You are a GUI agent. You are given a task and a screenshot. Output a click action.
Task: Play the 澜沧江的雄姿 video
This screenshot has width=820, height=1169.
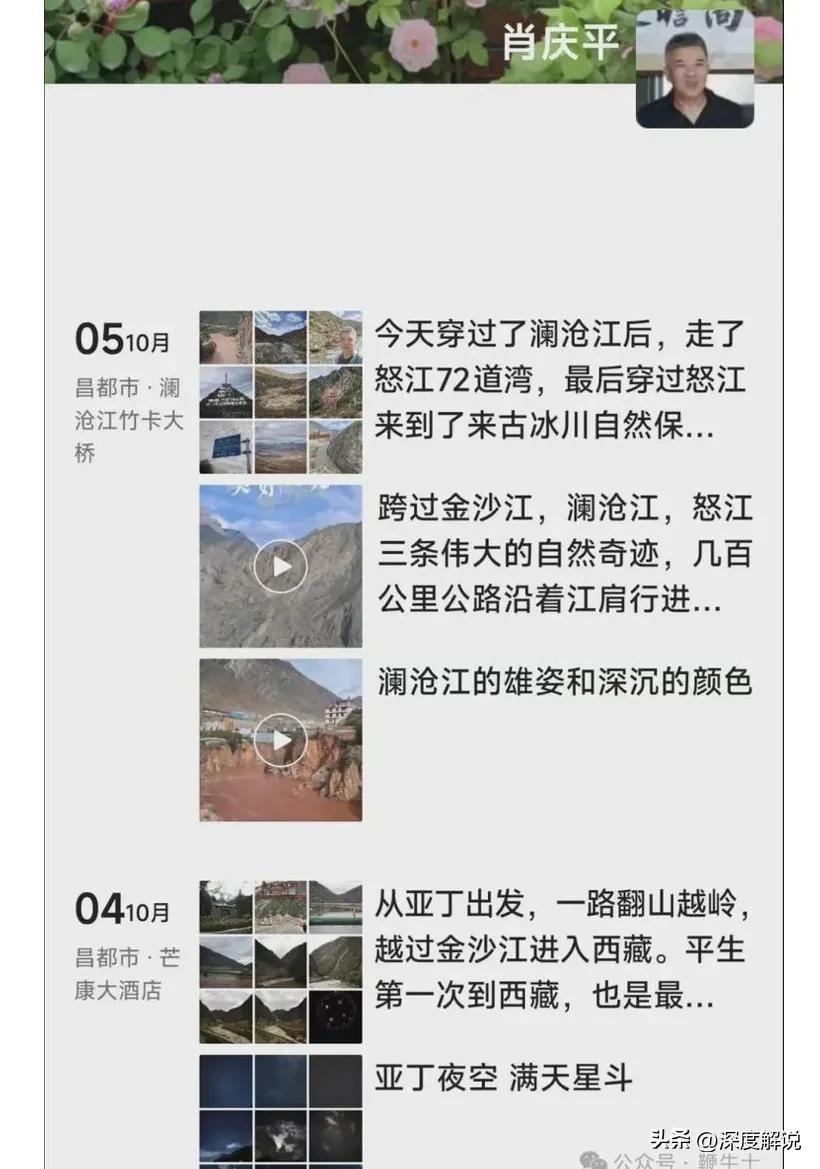pyautogui.click(x=280, y=740)
